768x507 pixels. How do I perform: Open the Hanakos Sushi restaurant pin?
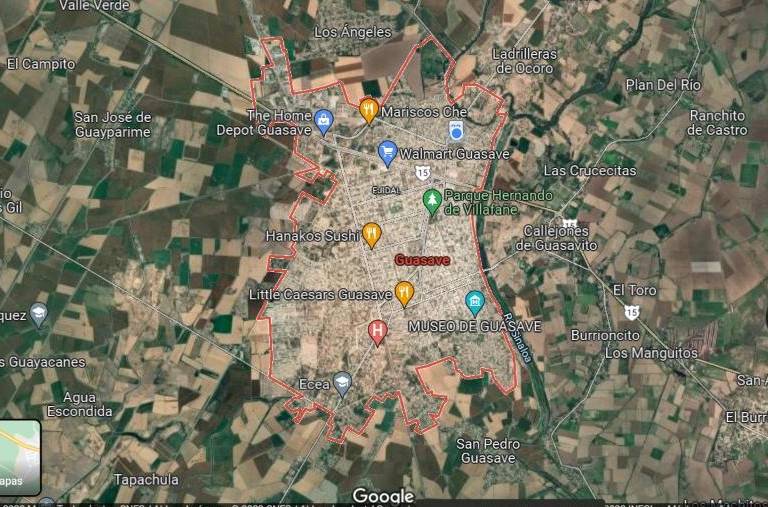[372, 235]
